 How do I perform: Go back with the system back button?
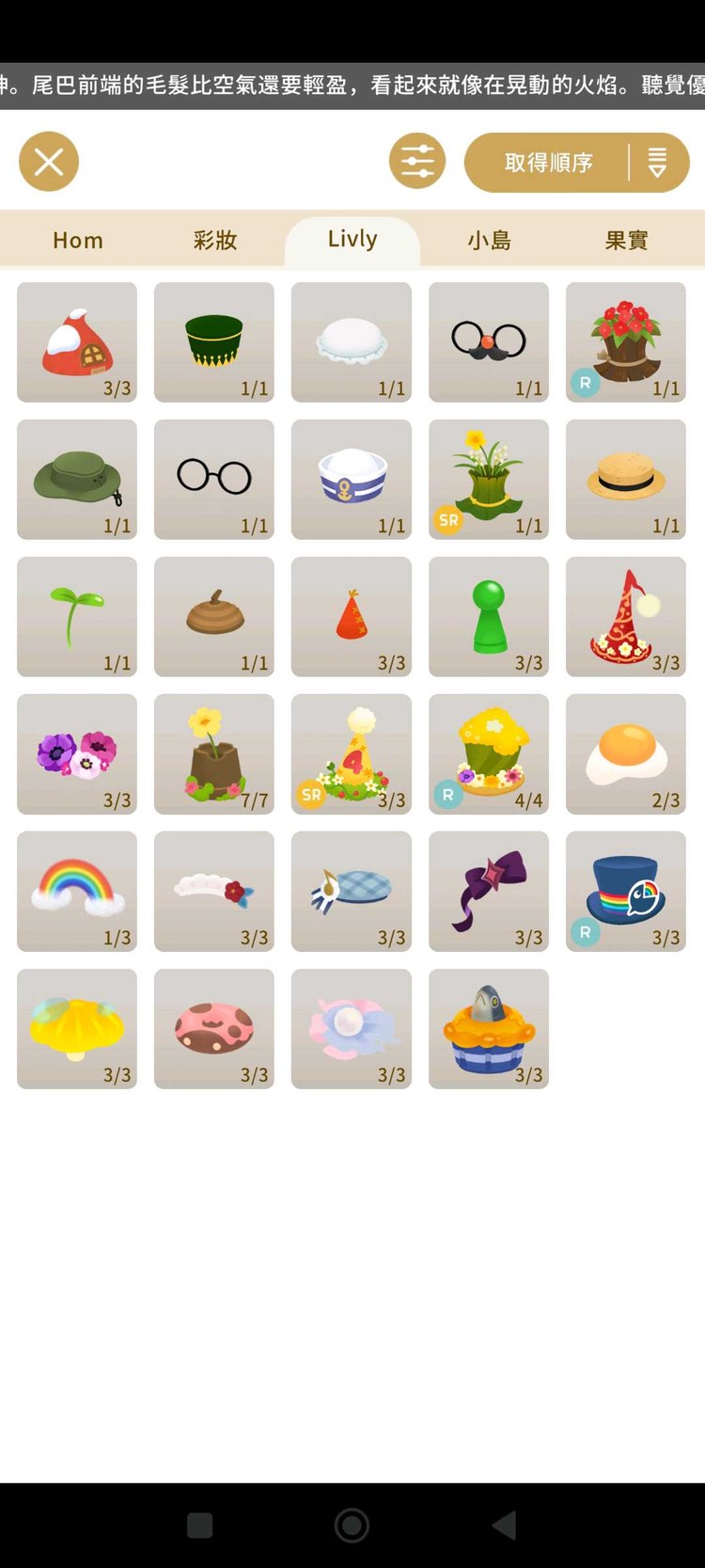pyautogui.click(x=504, y=1525)
